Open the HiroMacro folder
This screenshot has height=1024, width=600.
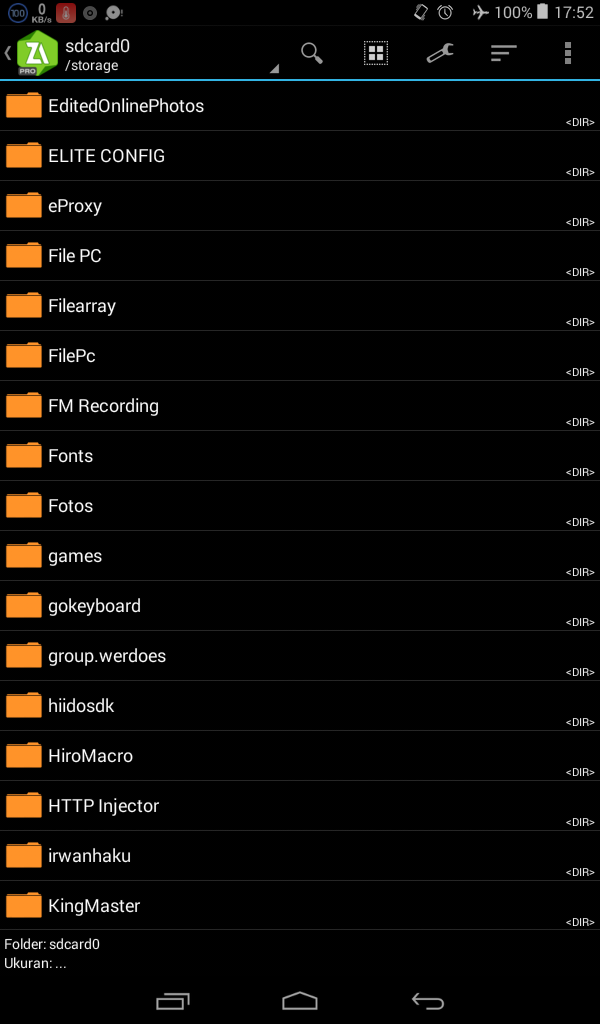click(90, 756)
